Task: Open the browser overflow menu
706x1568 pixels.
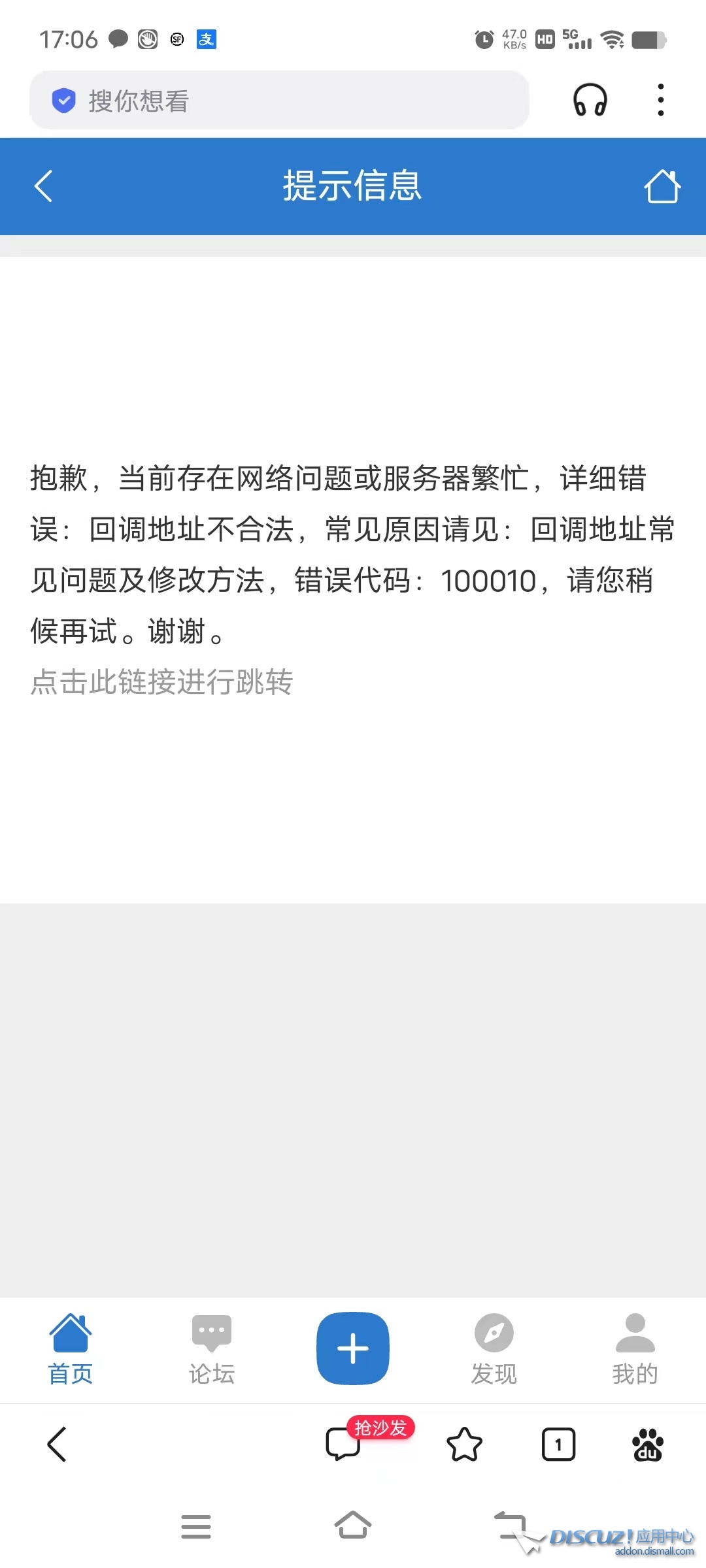Action: (x=661, y=101)
